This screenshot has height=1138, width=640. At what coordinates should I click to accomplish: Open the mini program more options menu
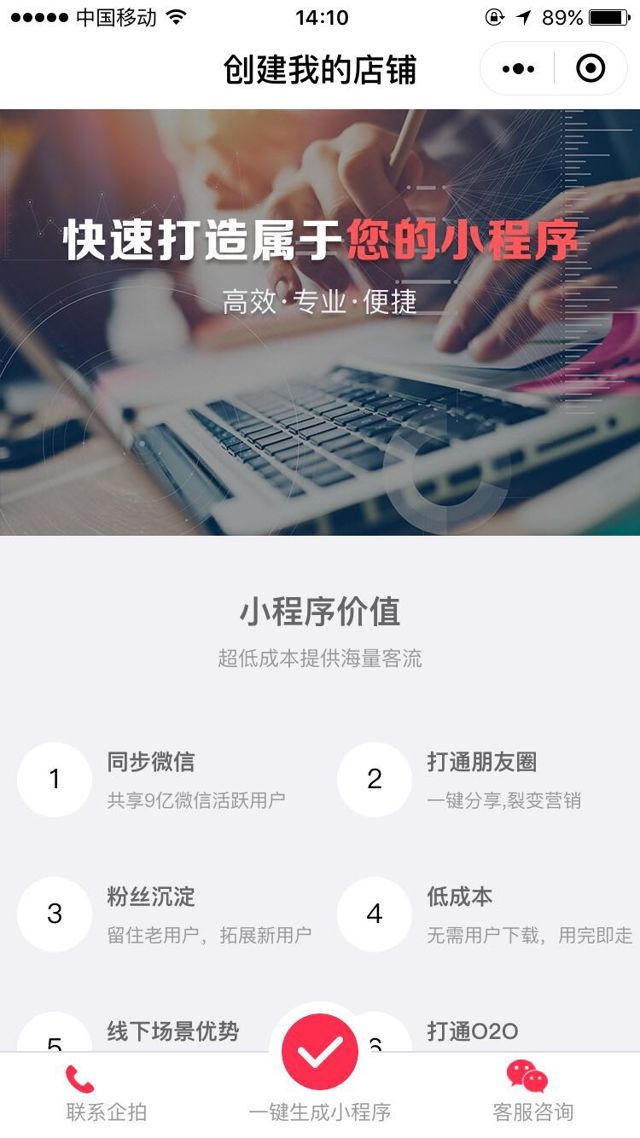tap(518, 69)
